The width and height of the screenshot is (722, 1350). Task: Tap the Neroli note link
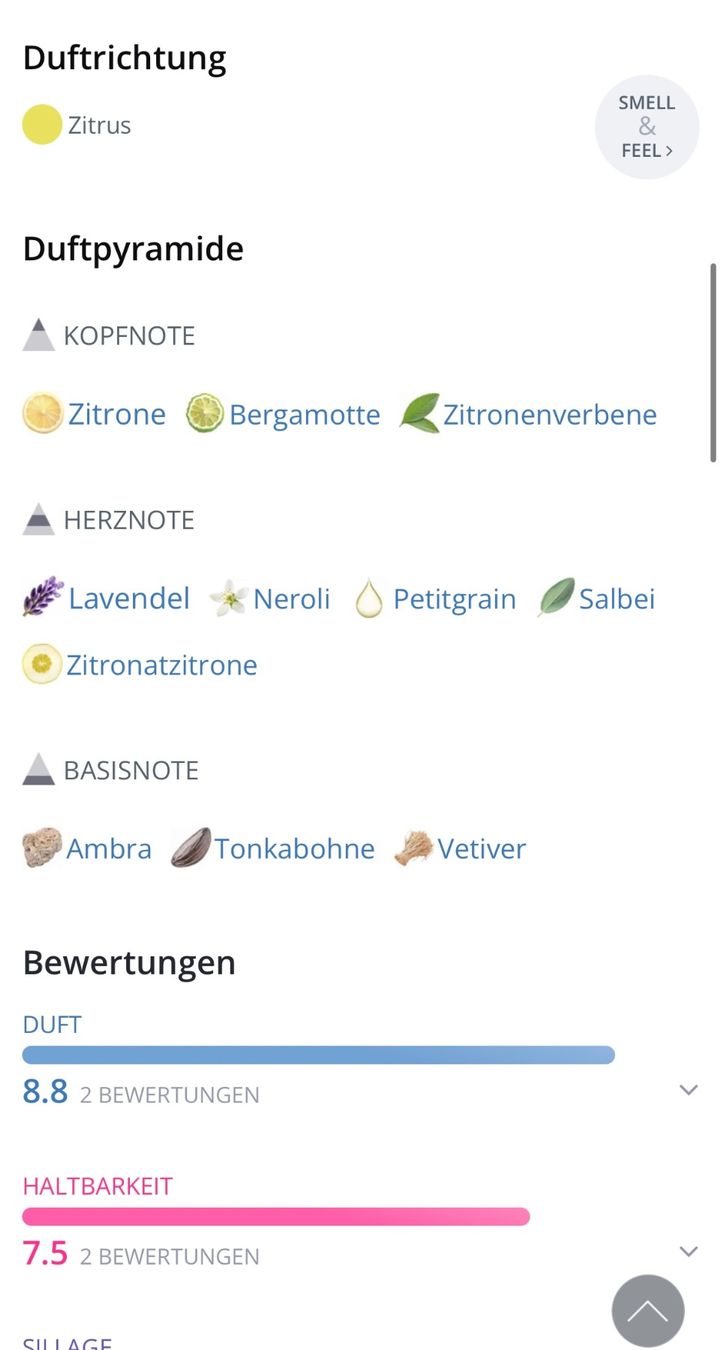point(269,598)
